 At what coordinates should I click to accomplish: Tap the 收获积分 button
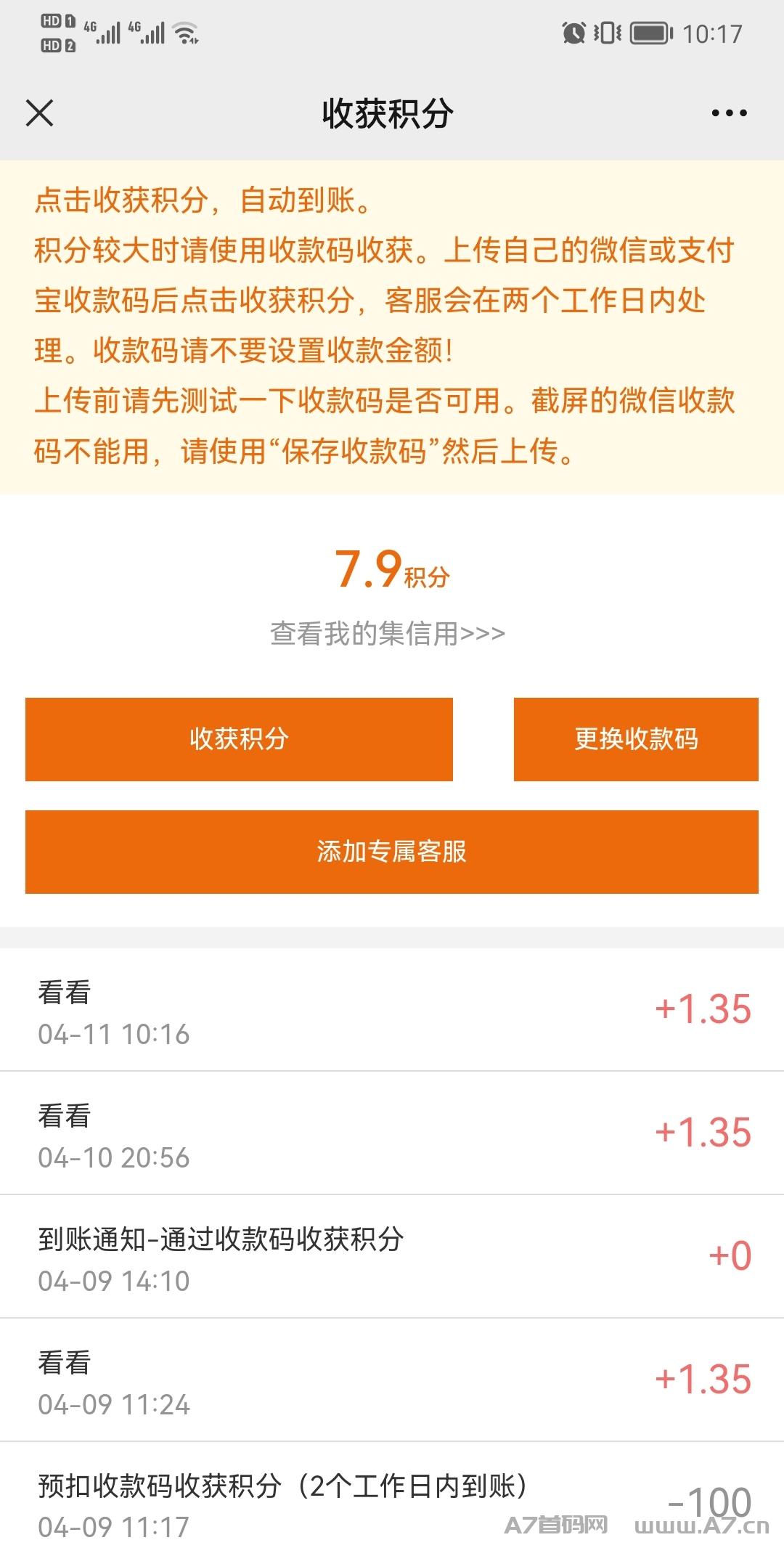239,739
